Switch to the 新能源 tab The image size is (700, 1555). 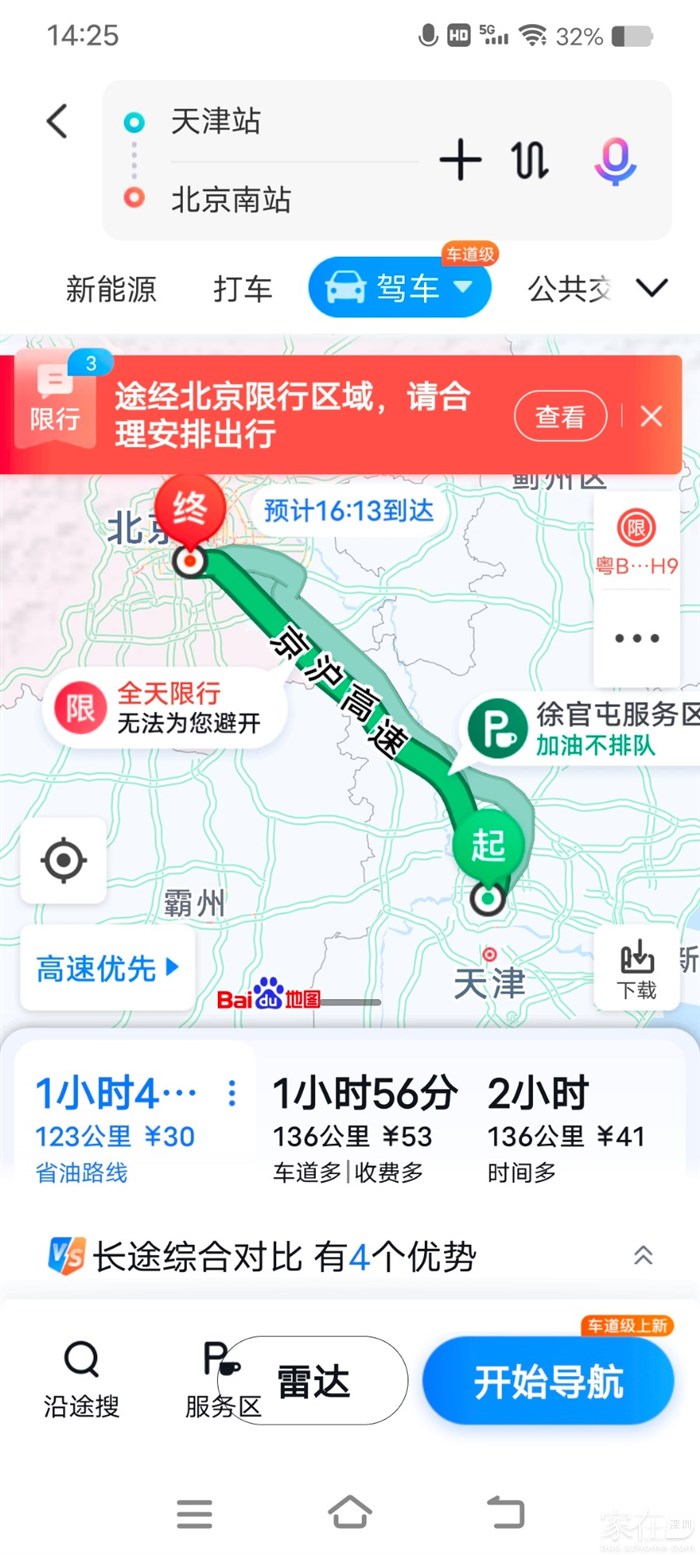pyautogui.click(x=111, y=289)
